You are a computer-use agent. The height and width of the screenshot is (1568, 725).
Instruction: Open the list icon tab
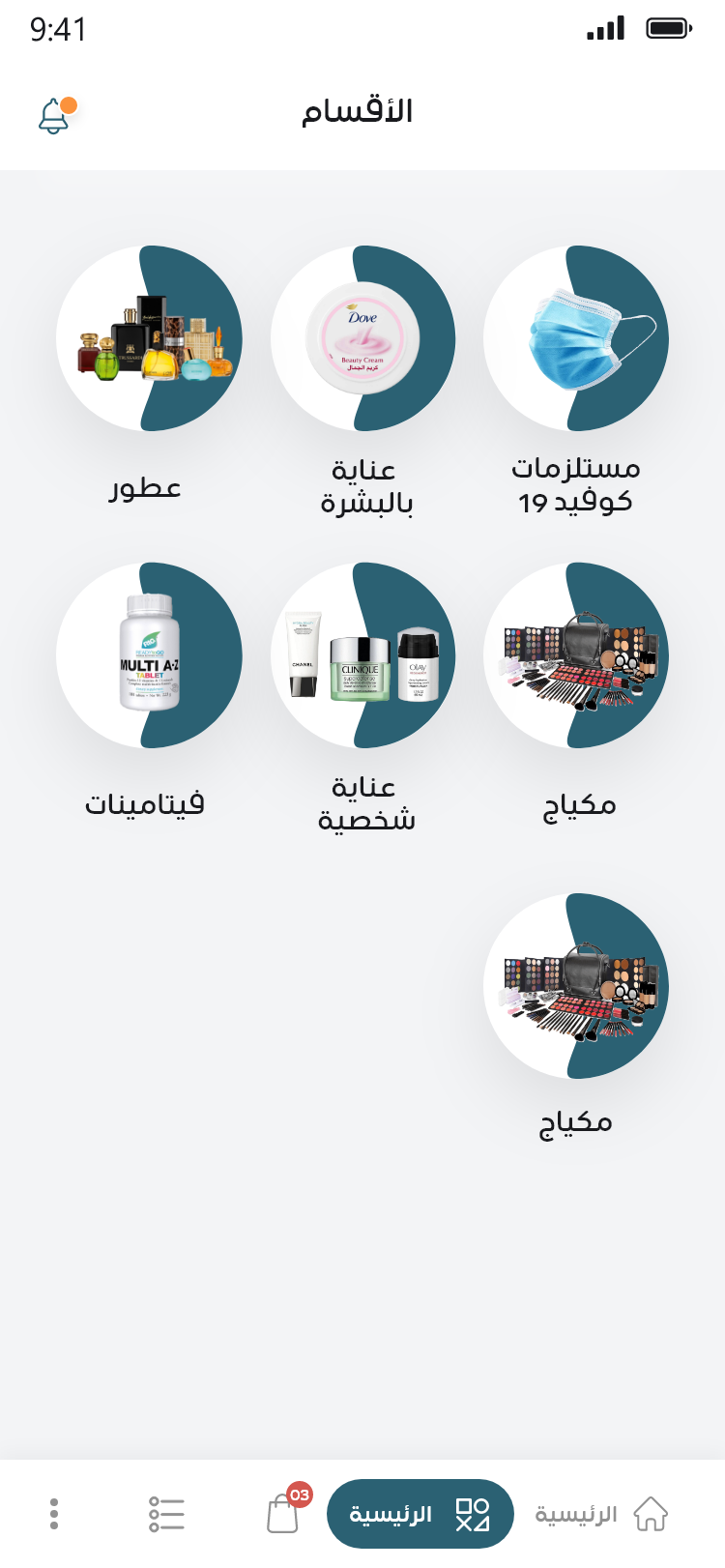pyautogui.click(x=166, y=1514)
